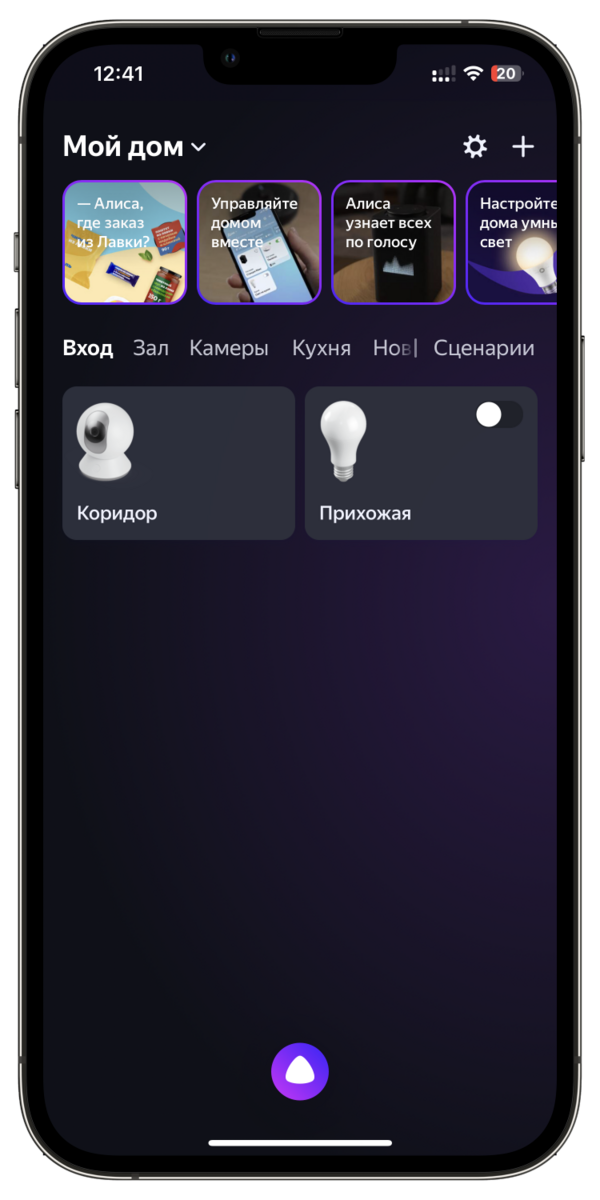Open the Коридор camera card
Screen dimensions: 600x1200
[x=178, y=463]
